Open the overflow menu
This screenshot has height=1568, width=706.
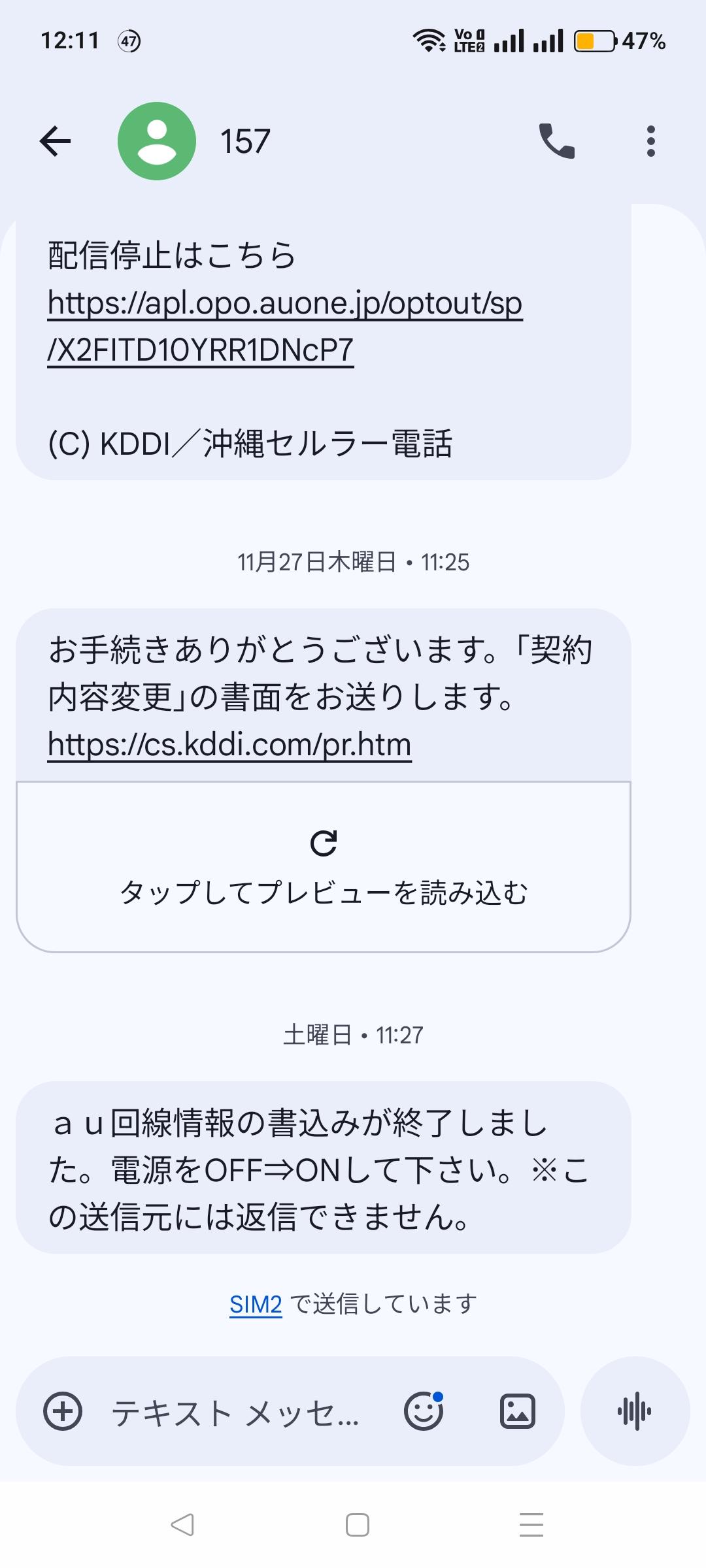[650, 141]
